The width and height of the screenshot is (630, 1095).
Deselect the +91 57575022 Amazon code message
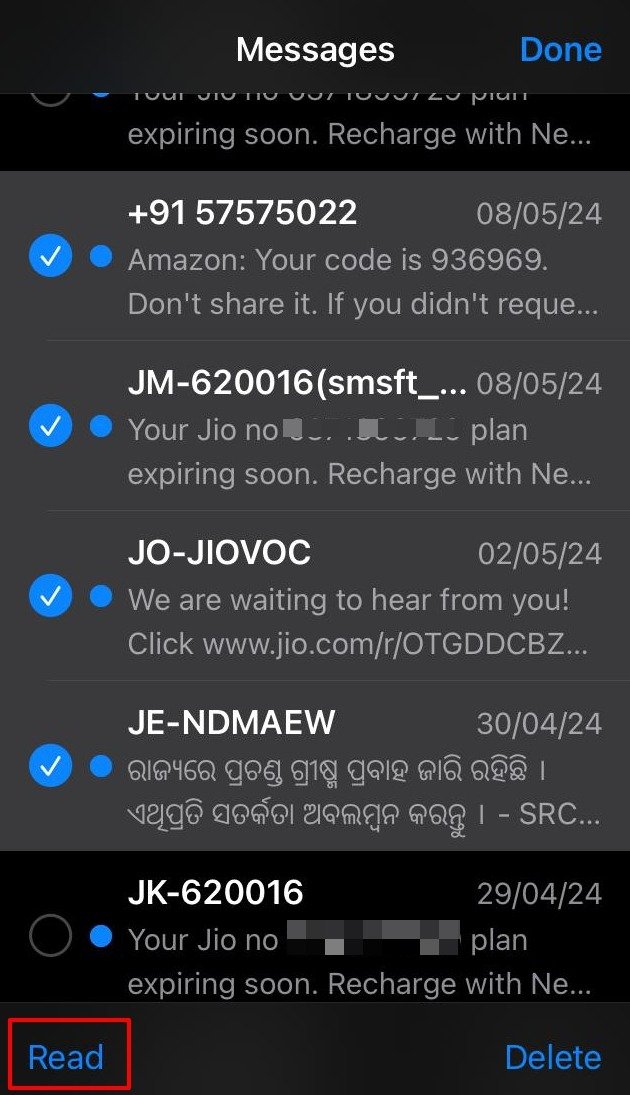(50, 256)
